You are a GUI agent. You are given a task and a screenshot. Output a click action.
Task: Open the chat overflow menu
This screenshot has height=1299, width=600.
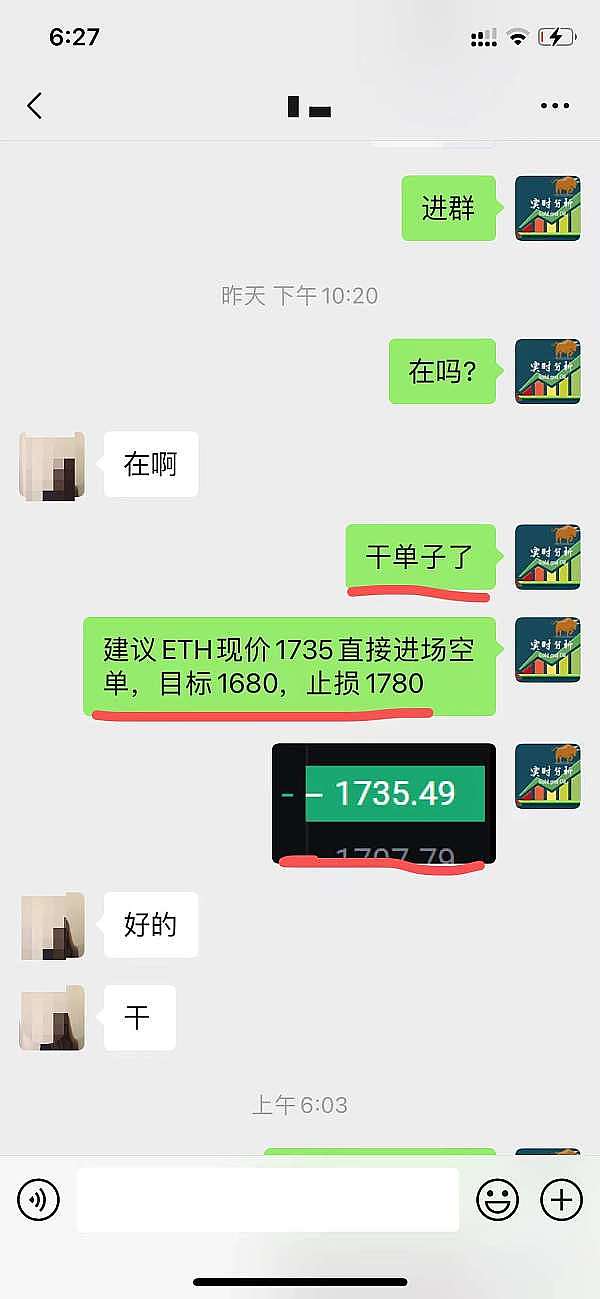point(554,106)
